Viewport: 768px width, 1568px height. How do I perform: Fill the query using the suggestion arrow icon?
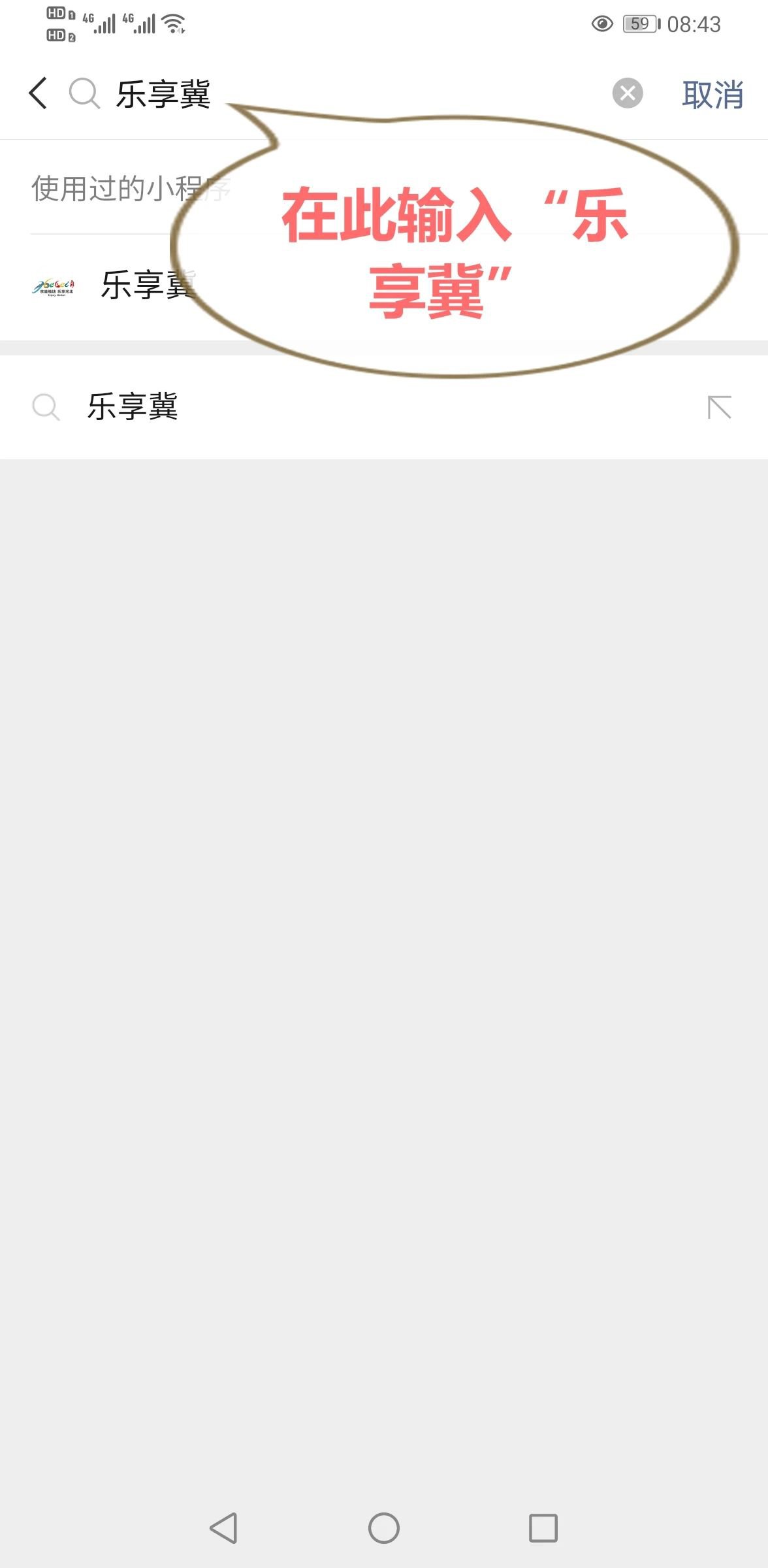pos(720,407)
